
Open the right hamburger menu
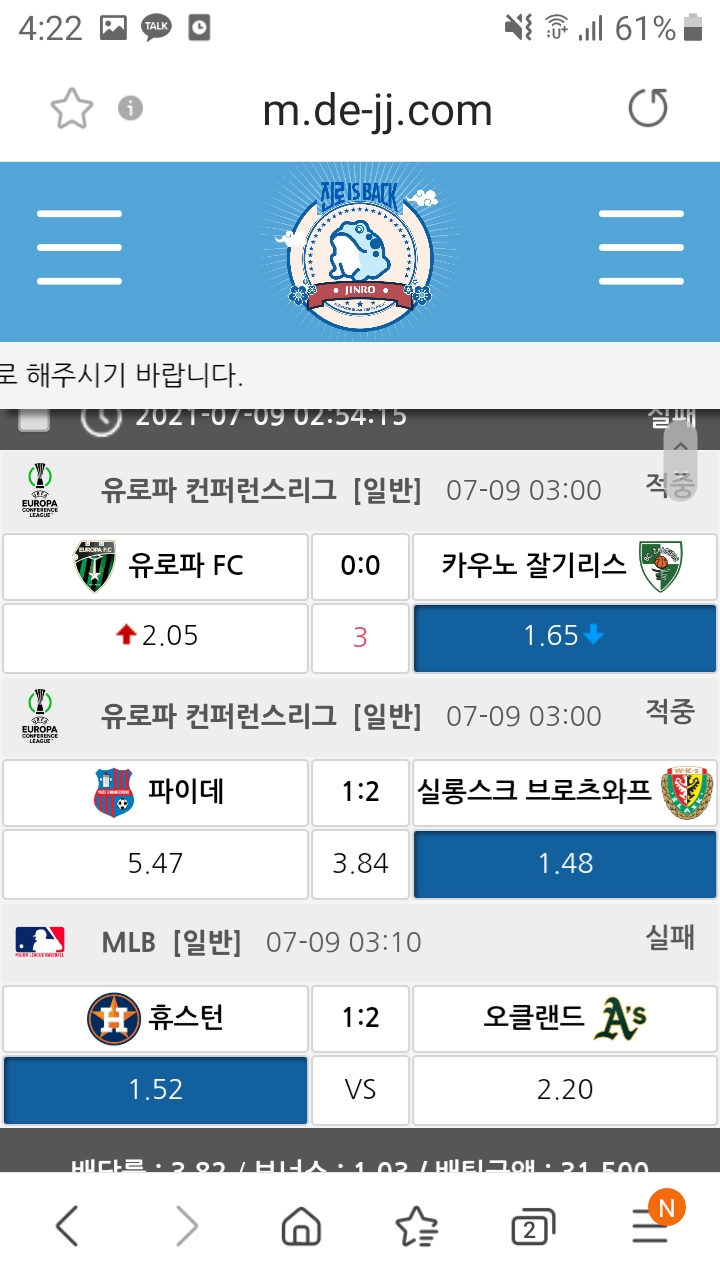[x=641, y=247]
